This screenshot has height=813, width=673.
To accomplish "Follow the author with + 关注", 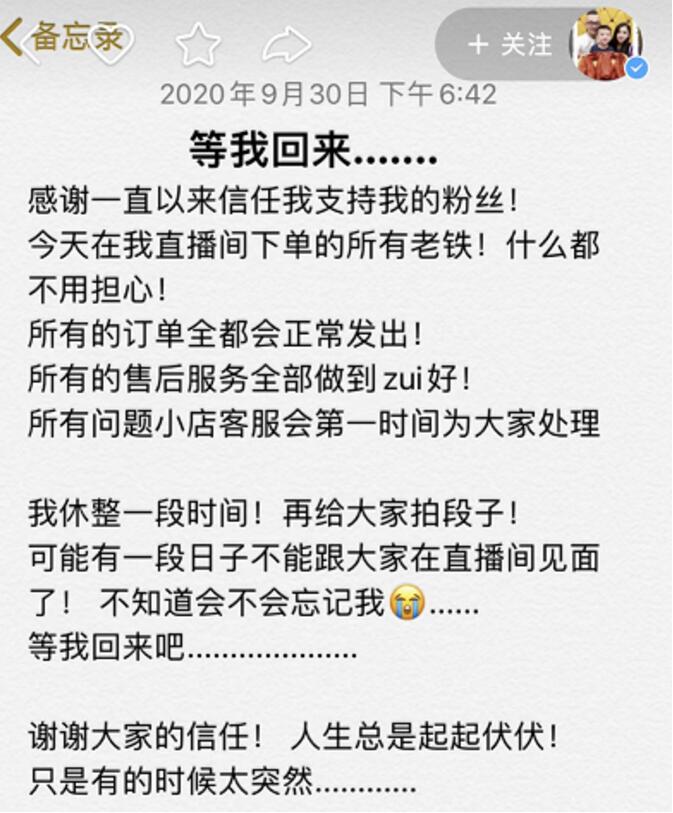I will 510,44.
